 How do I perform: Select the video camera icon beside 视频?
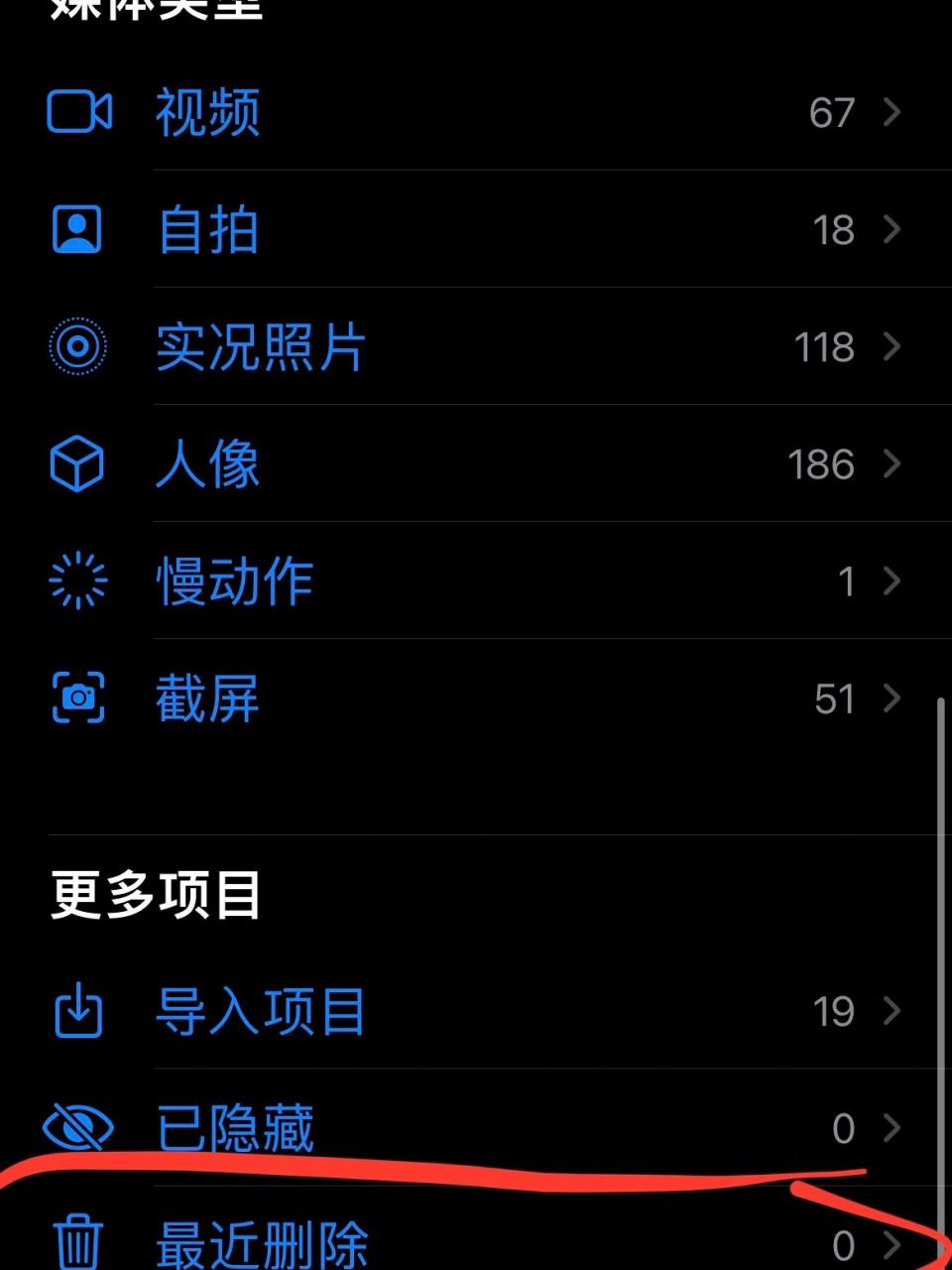coord(78,111)
